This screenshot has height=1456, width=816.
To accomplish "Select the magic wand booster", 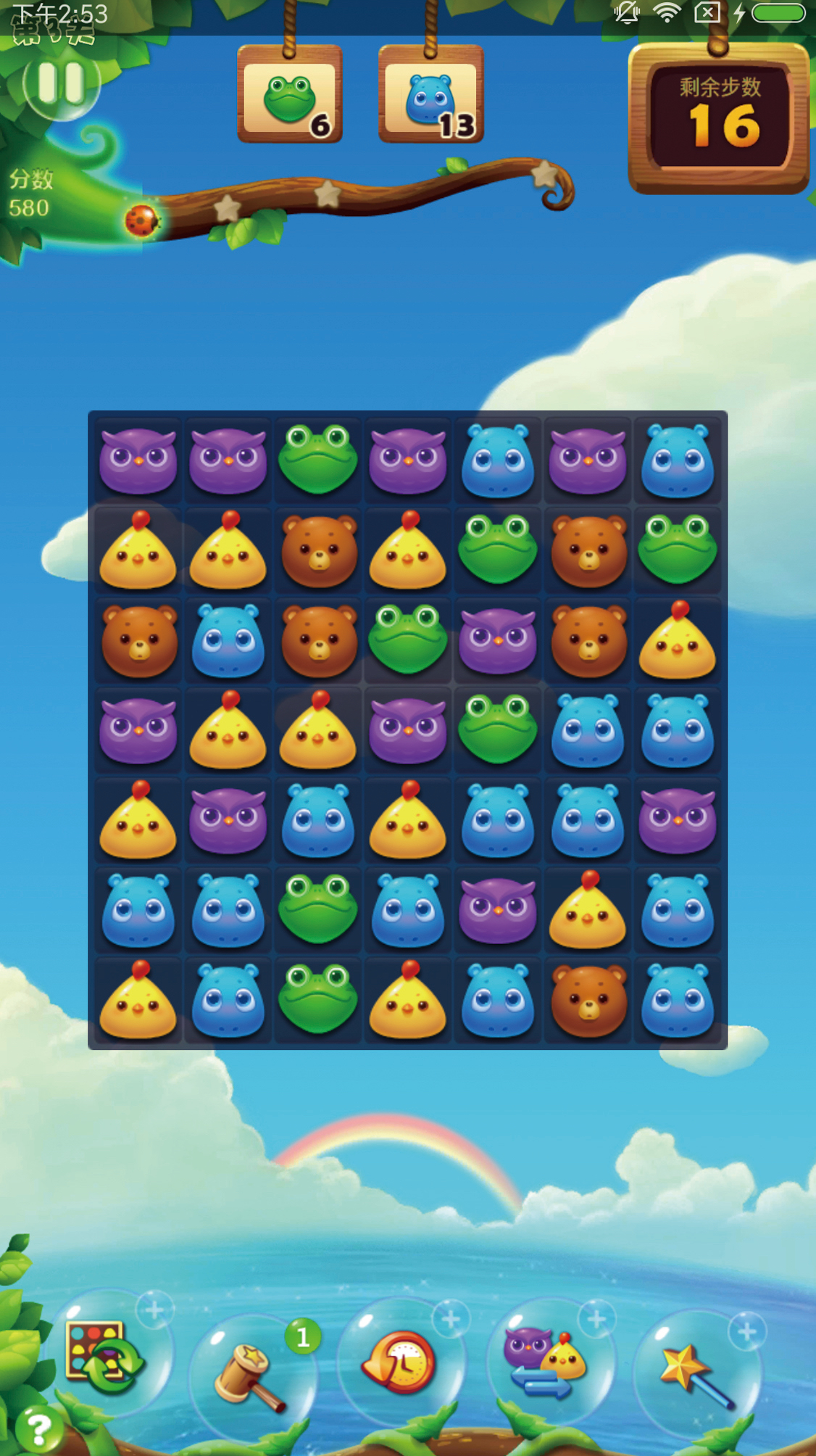I will [x=694, y=1375].
